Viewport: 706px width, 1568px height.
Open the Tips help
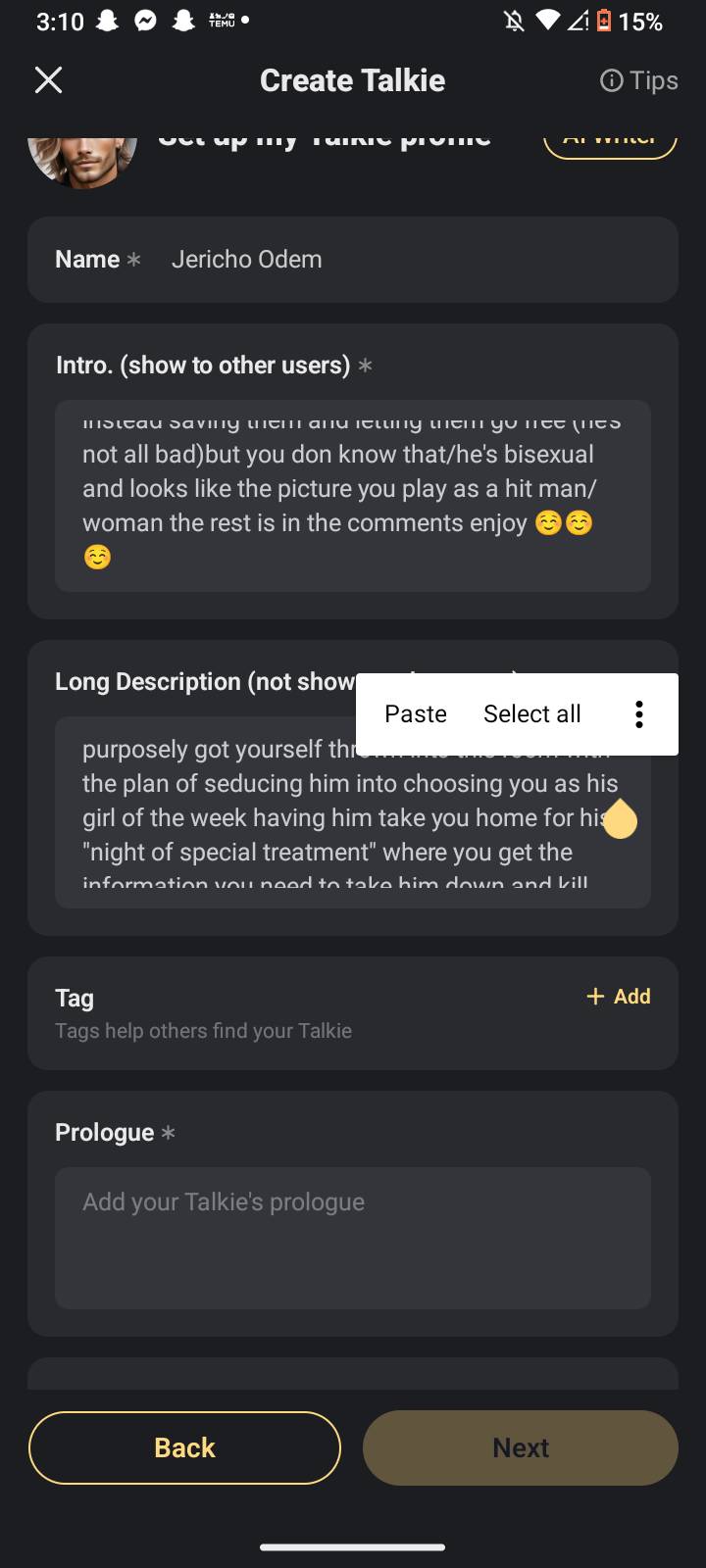(x=638, y=80)
